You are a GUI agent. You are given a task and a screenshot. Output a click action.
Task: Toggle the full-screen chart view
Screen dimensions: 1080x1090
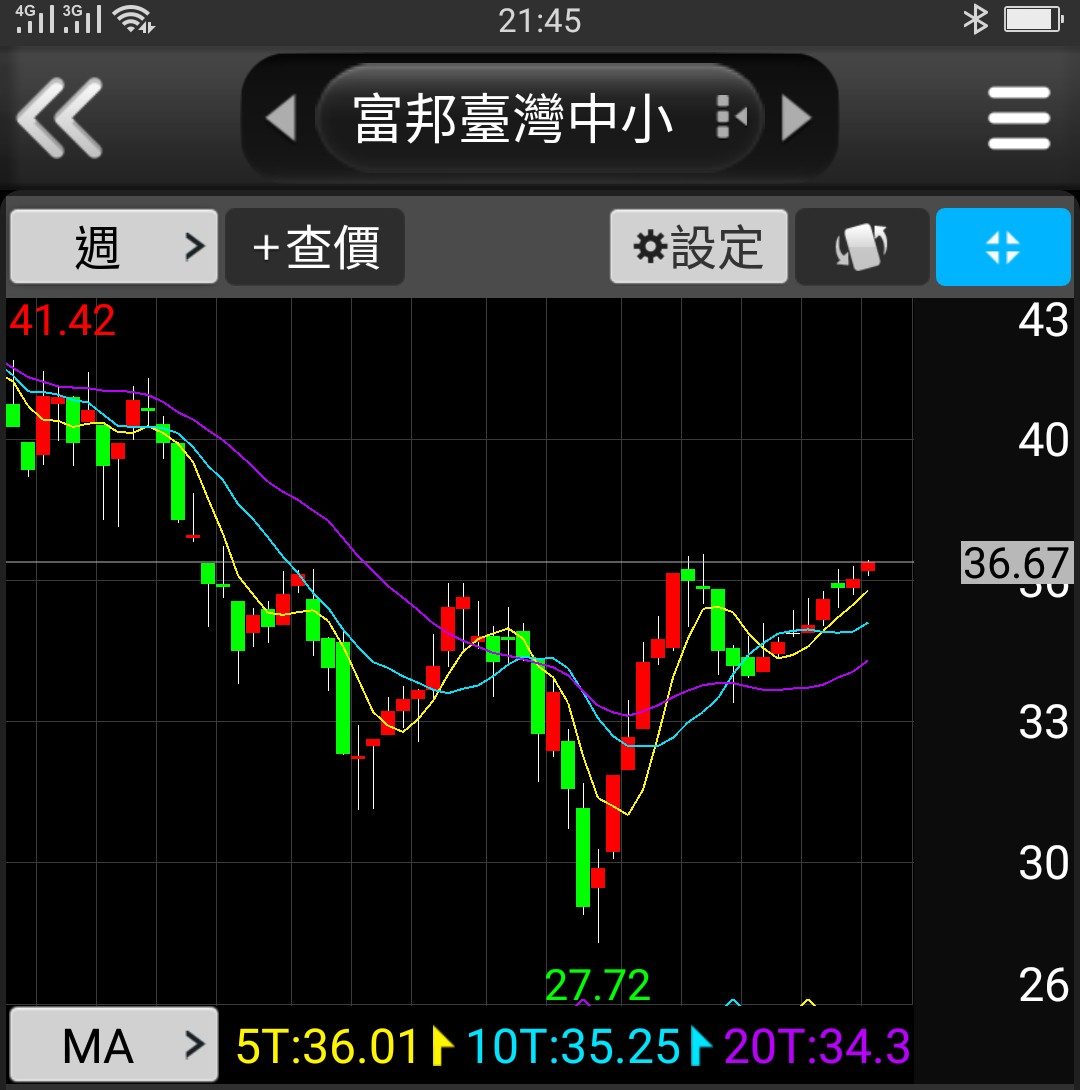pyautogui.click(x=1003, y=247)
